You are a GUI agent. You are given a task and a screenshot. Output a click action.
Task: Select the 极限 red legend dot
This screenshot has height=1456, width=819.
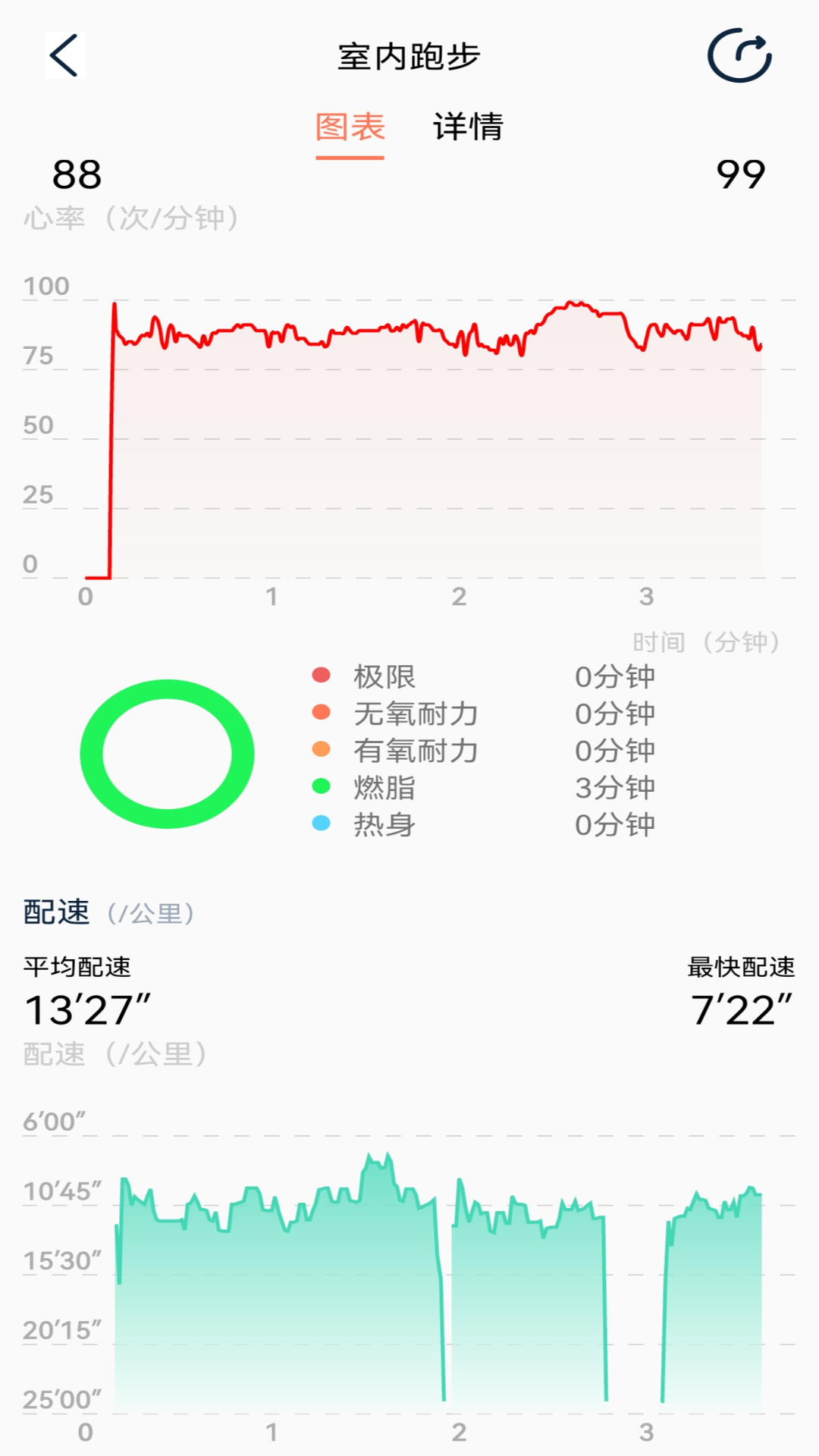coord(322,676)
